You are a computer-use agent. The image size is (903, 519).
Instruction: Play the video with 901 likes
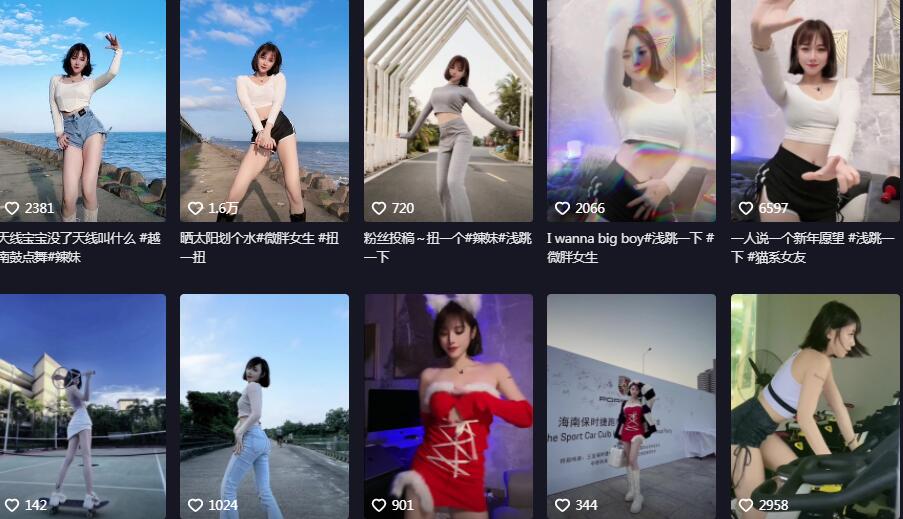coord(448,405)
